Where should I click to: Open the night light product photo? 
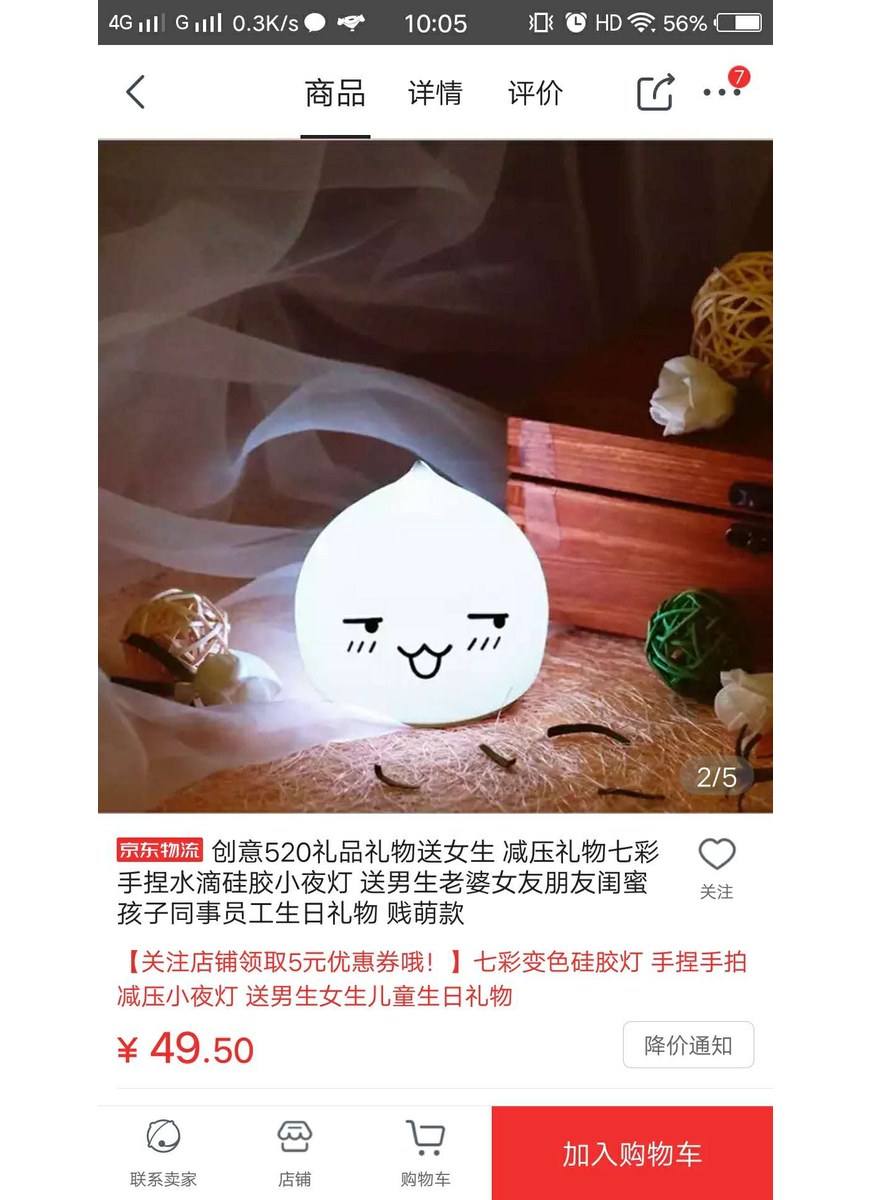coord(435,476)
